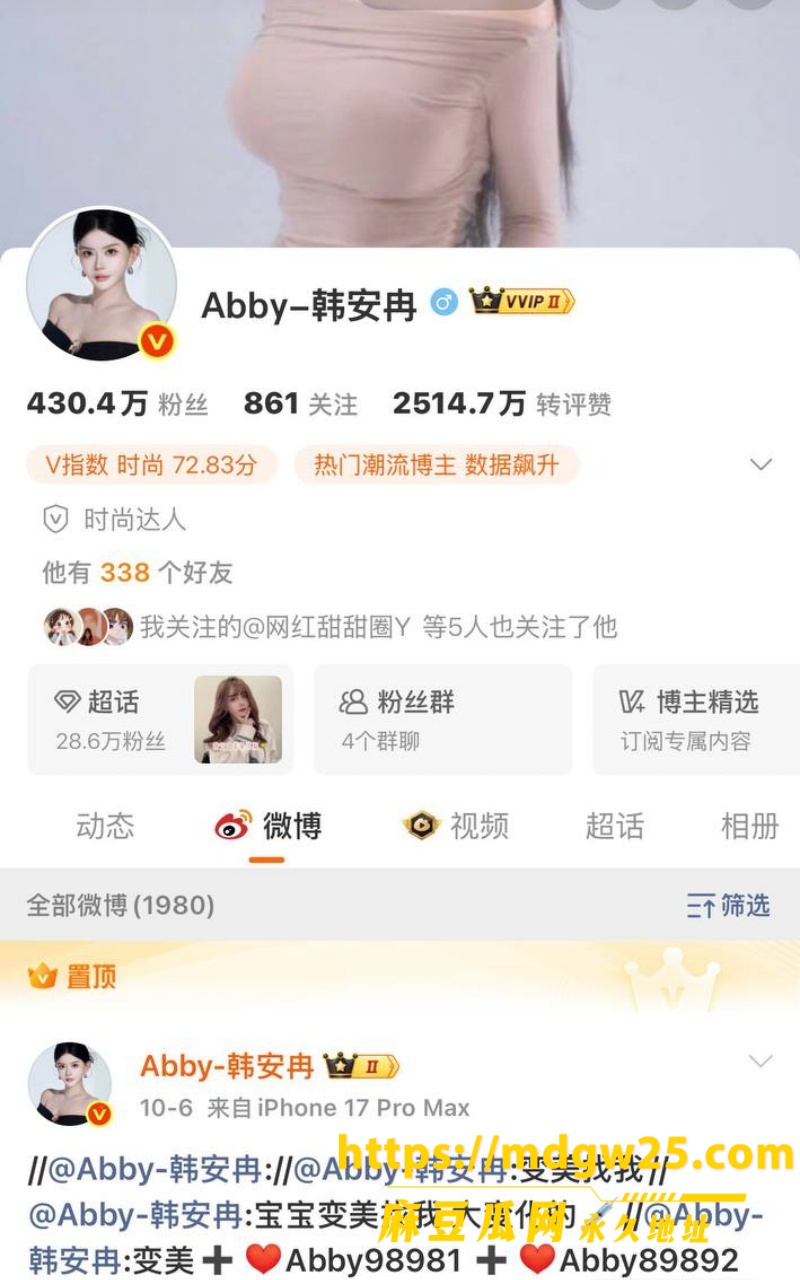
Task: Switch to the 视频 tab
Action: point(456,826)
